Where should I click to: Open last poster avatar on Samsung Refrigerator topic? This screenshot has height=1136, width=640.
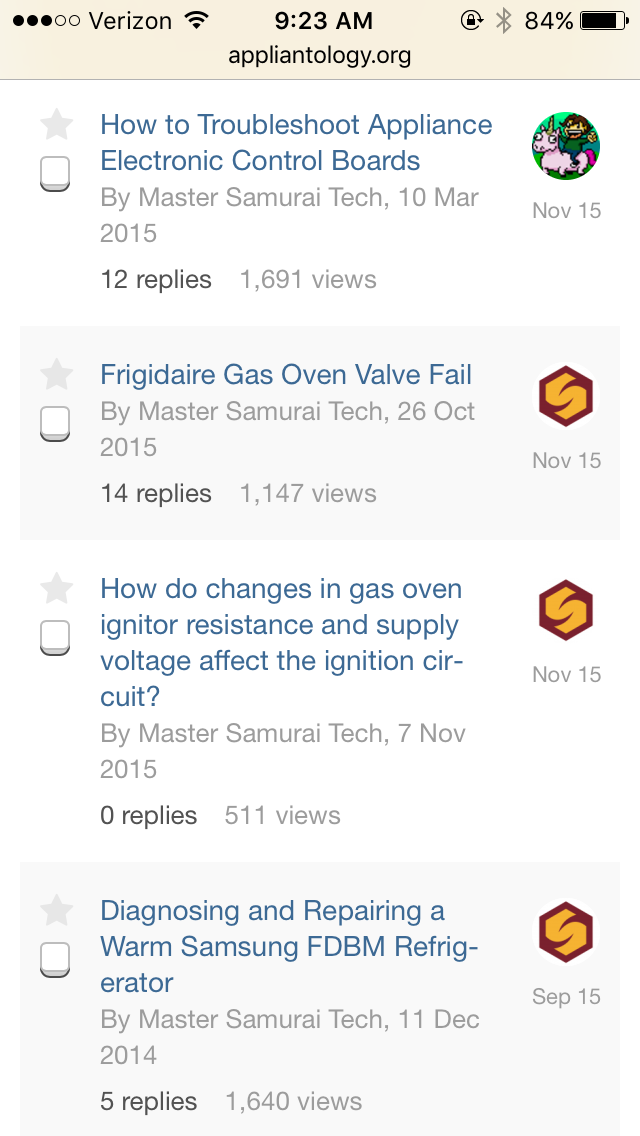point(566,932)
